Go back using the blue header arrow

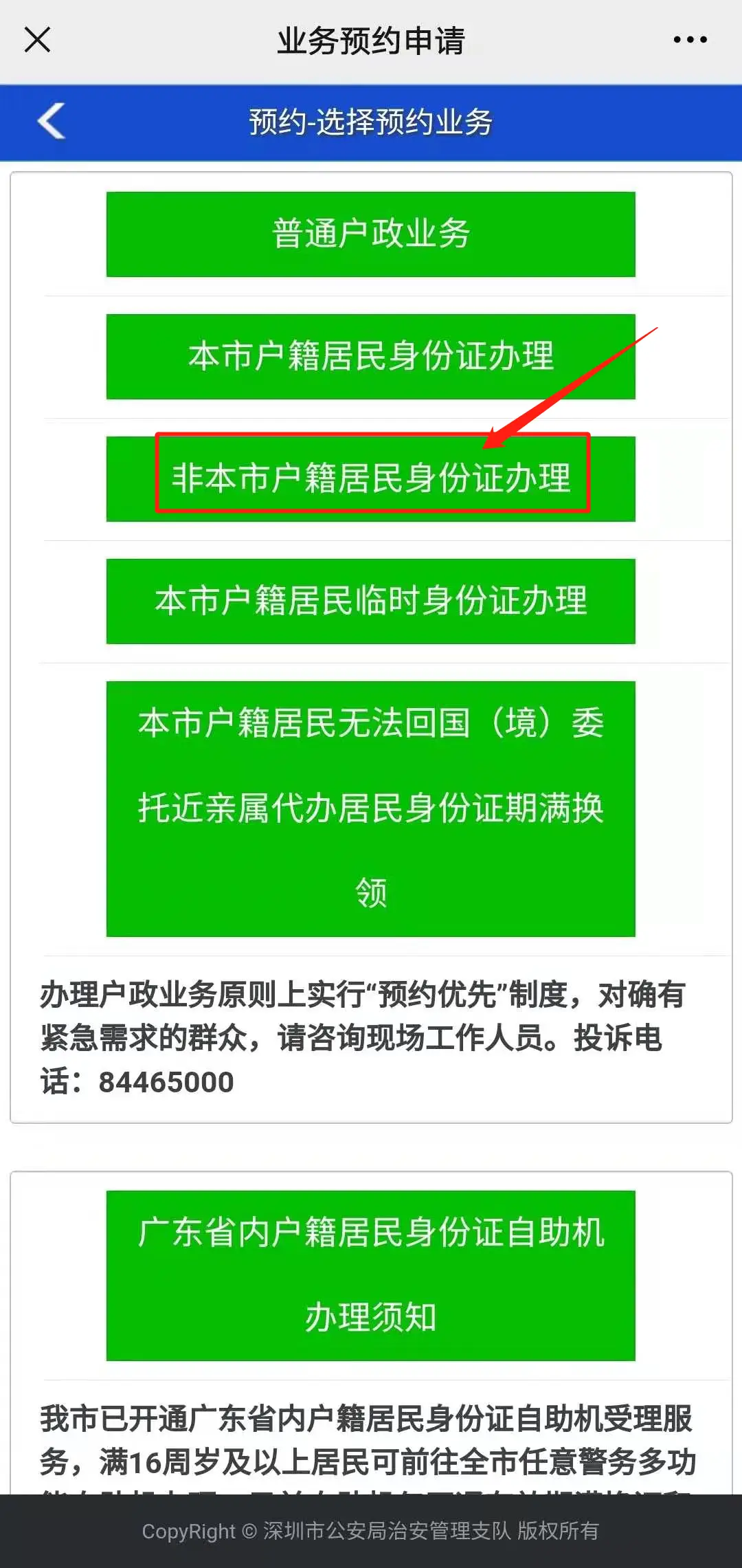pyautogui.click(x=52, y=122)
